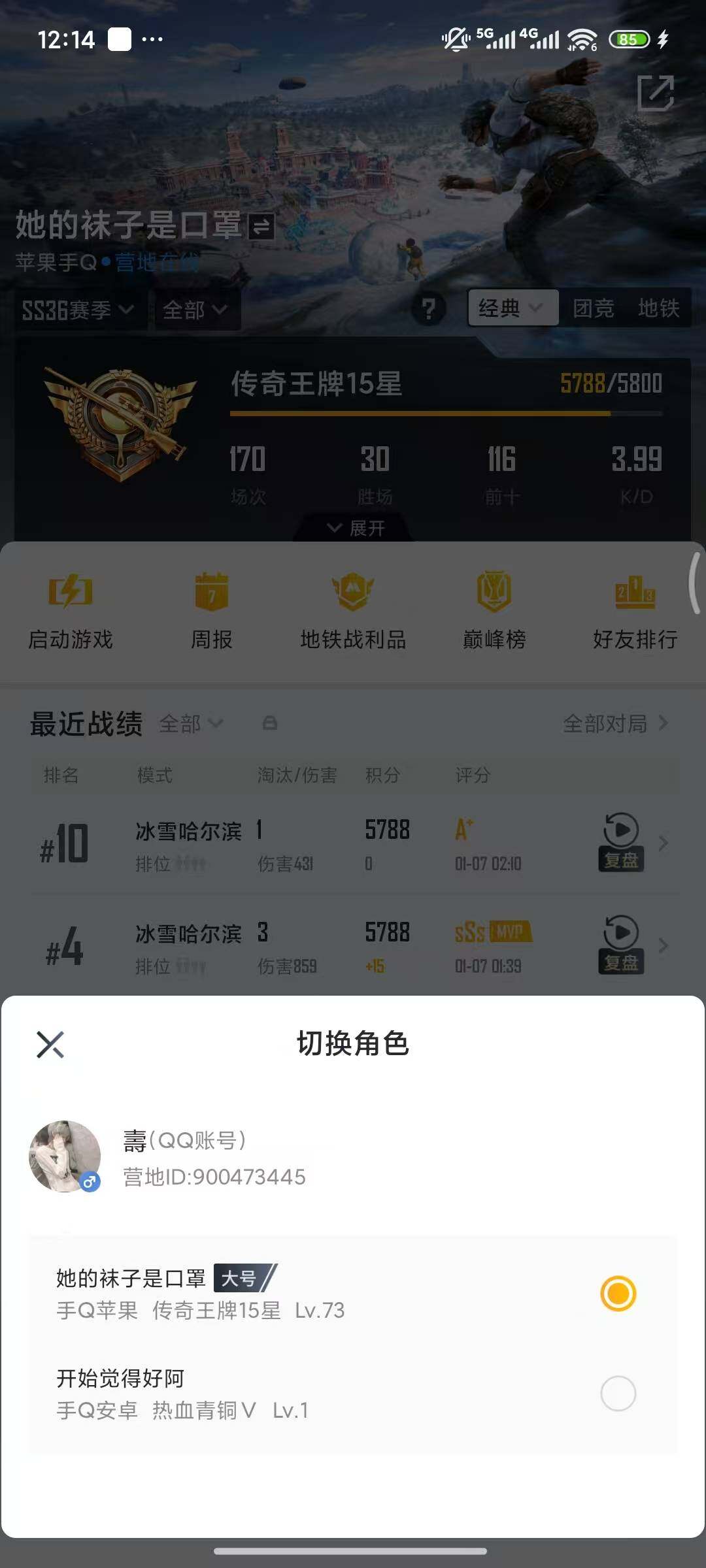
Task: Expand the 展开 stats section
Action: (x=353, y=527)
